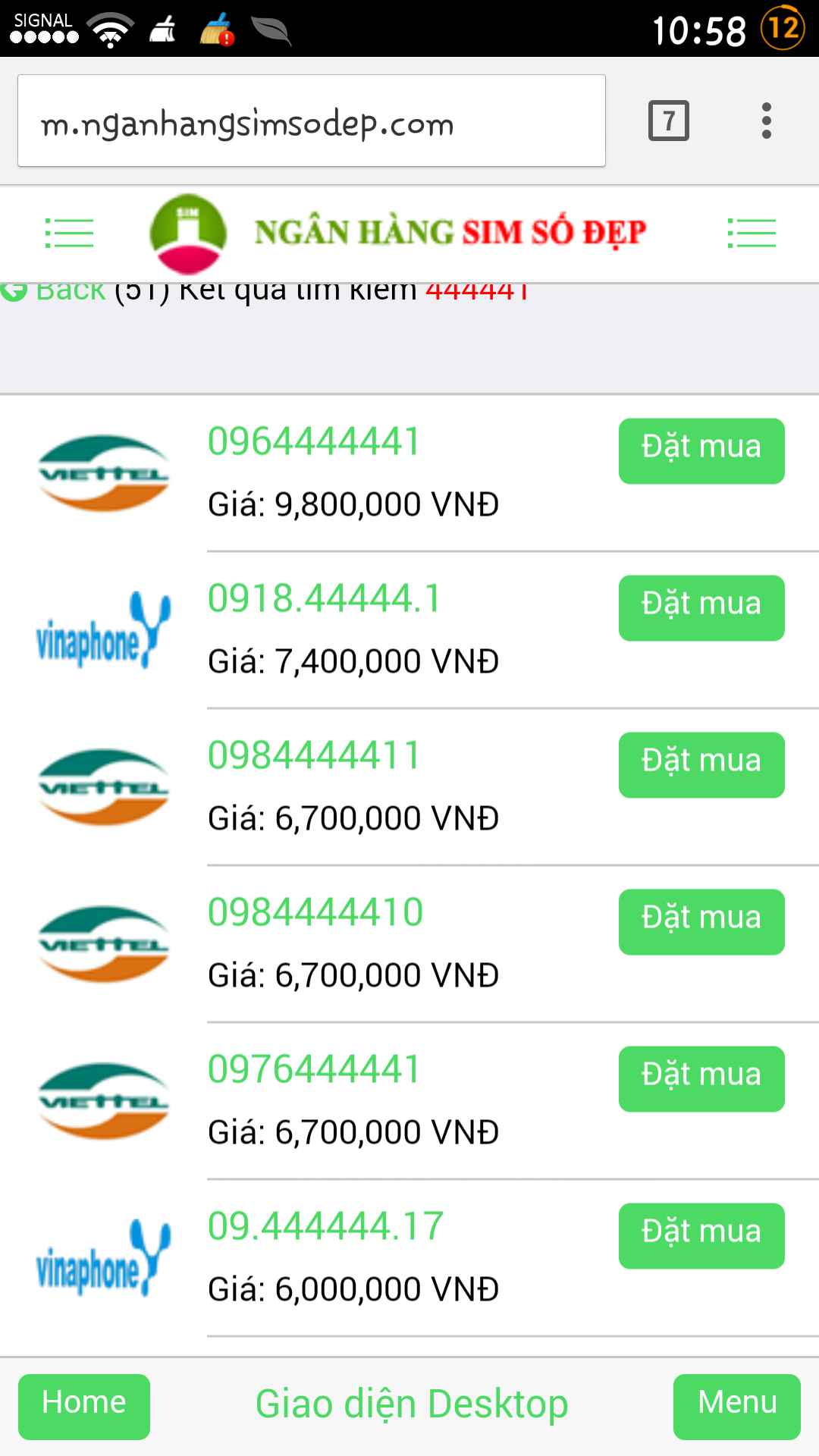The width and height of the screenshot is (819, 1456).
Task: Order SIM 0984444410 with Đặt mua
Action: pyautogui.click(x=701, y=922)
